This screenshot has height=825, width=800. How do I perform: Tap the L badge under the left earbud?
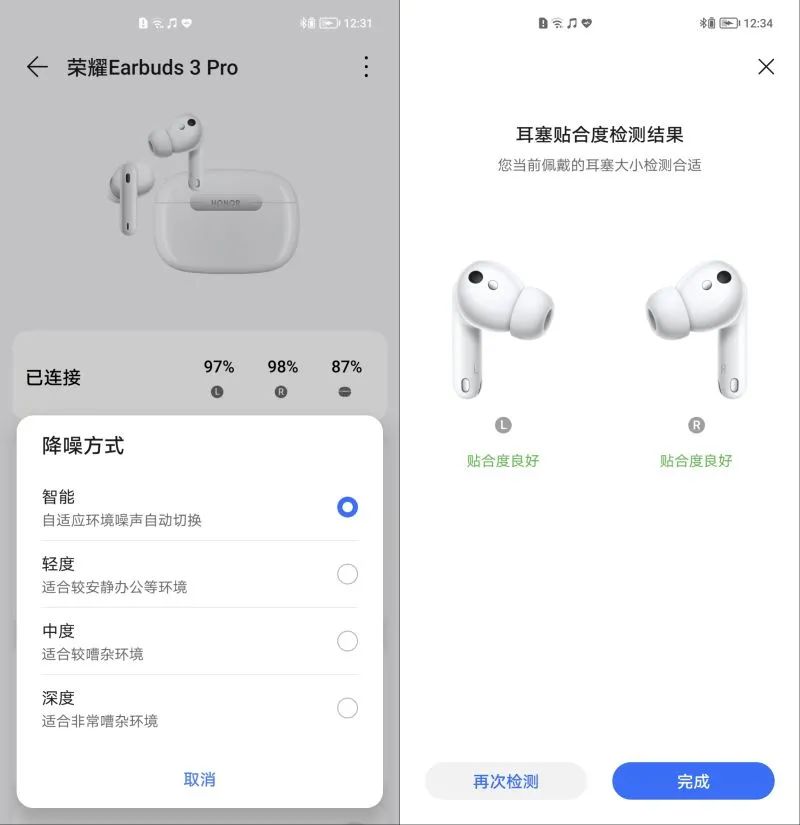tap(504, 425)
